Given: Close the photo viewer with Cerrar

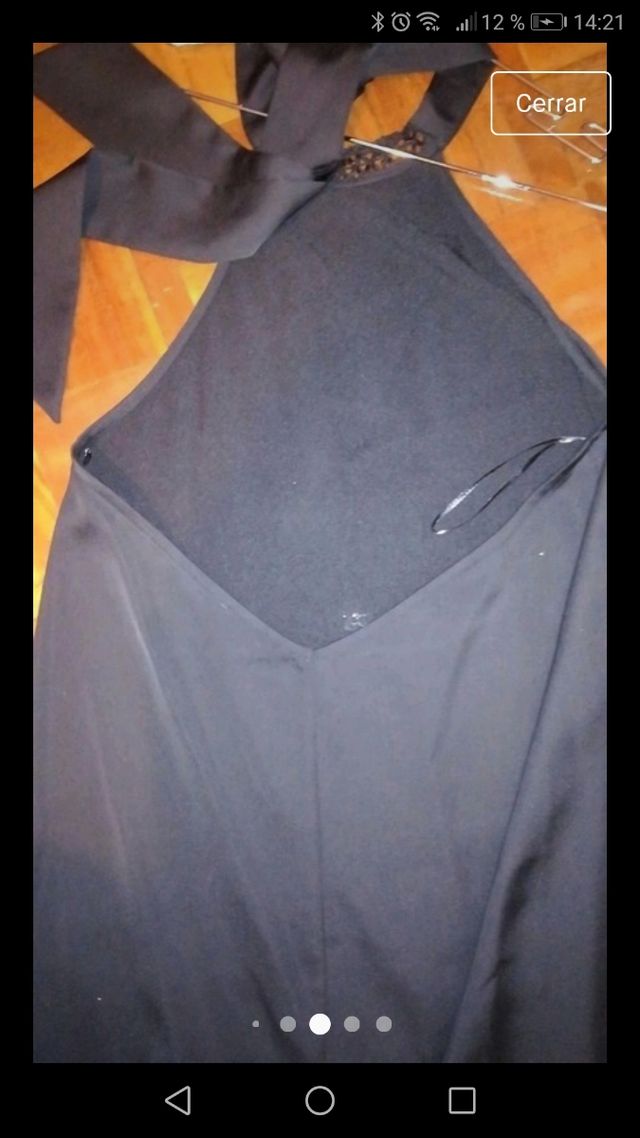Looking at the screenshot, I should (x=550, y=103).
